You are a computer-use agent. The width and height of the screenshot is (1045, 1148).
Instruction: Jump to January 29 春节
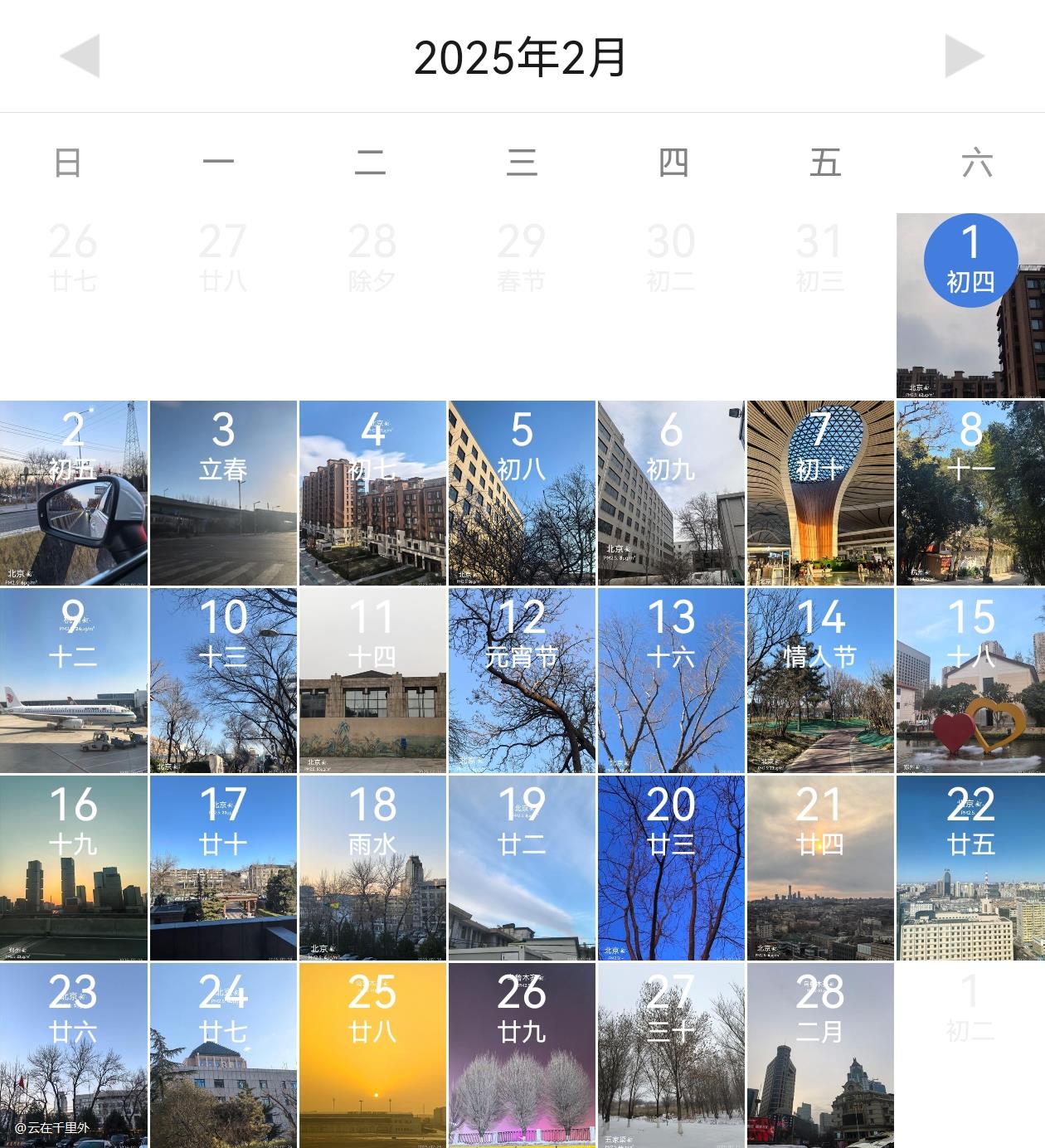(522, 258)
